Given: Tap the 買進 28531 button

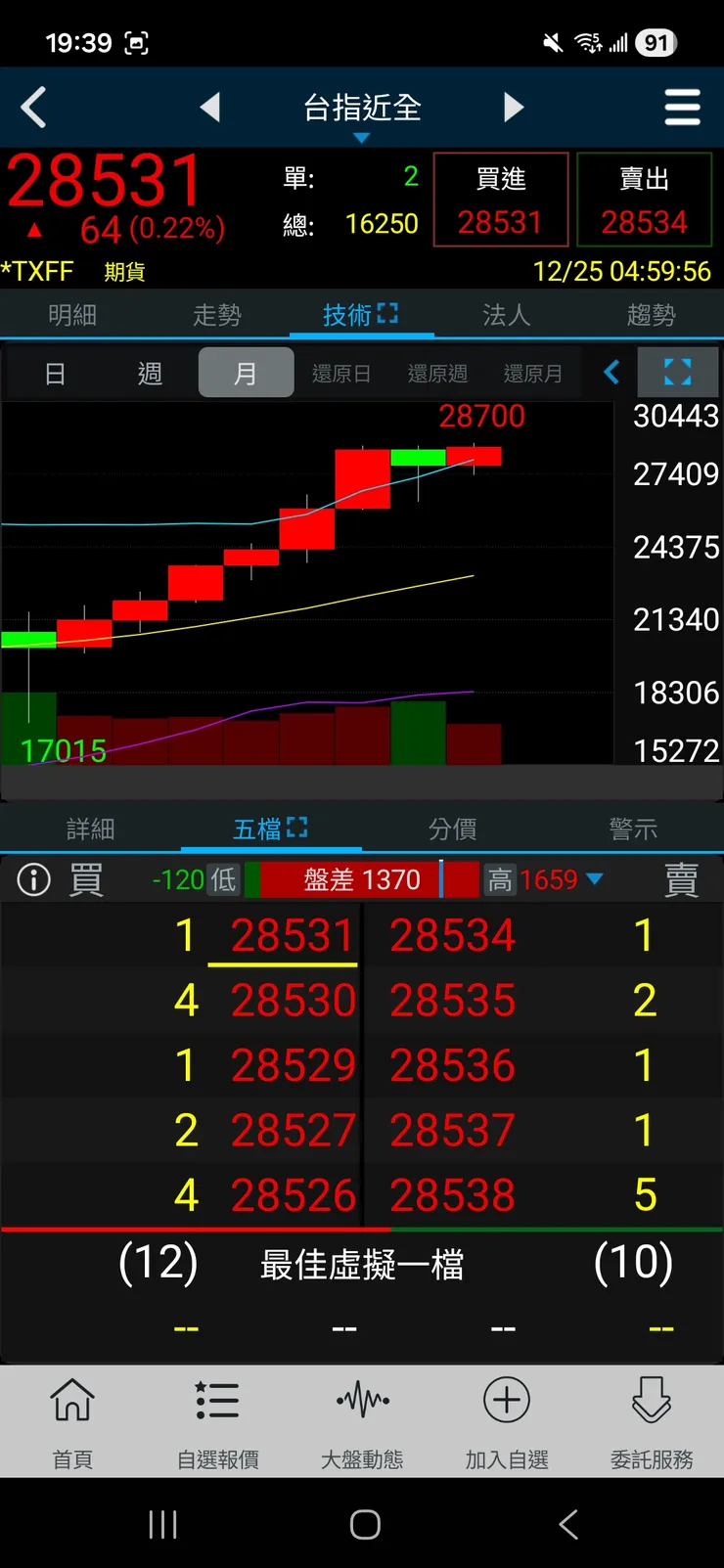Looking at the screenshot, I should pos(500,200).
